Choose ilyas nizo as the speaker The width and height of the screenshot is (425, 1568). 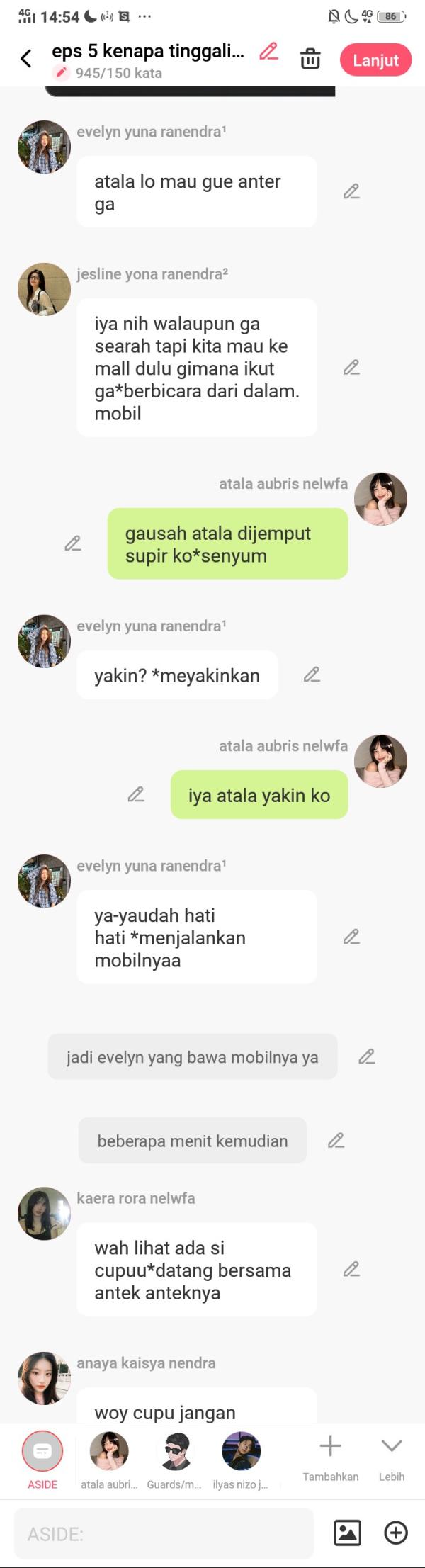(241, 1459)
